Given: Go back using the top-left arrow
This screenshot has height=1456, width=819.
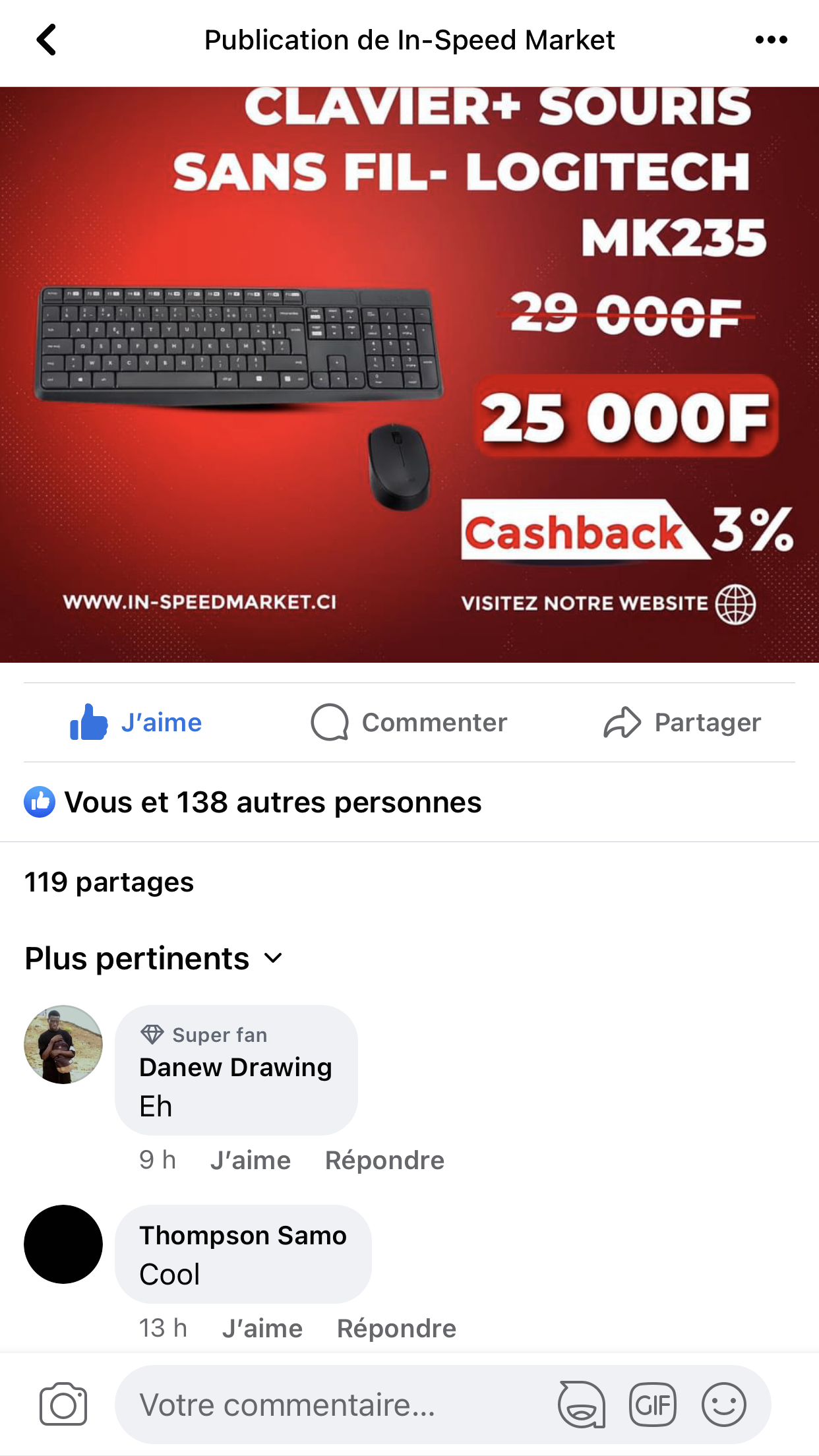Looking at the screenshot, I should coord(46,40).
